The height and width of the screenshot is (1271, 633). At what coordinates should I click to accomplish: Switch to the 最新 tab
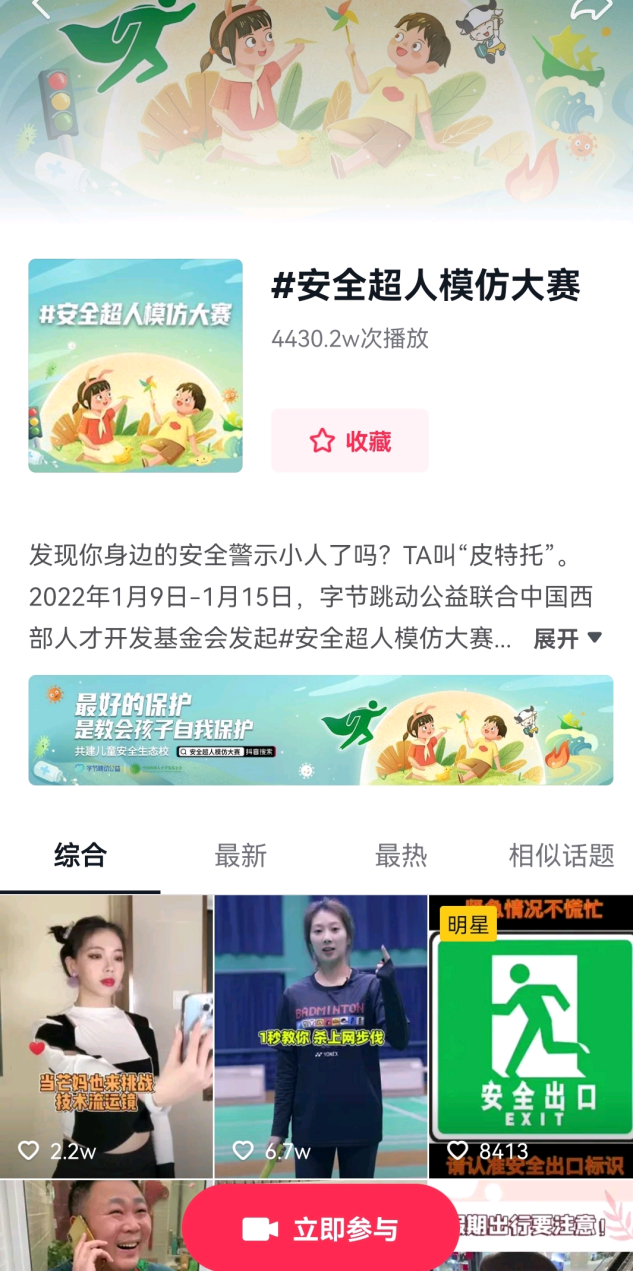click(x=241, y=856)
